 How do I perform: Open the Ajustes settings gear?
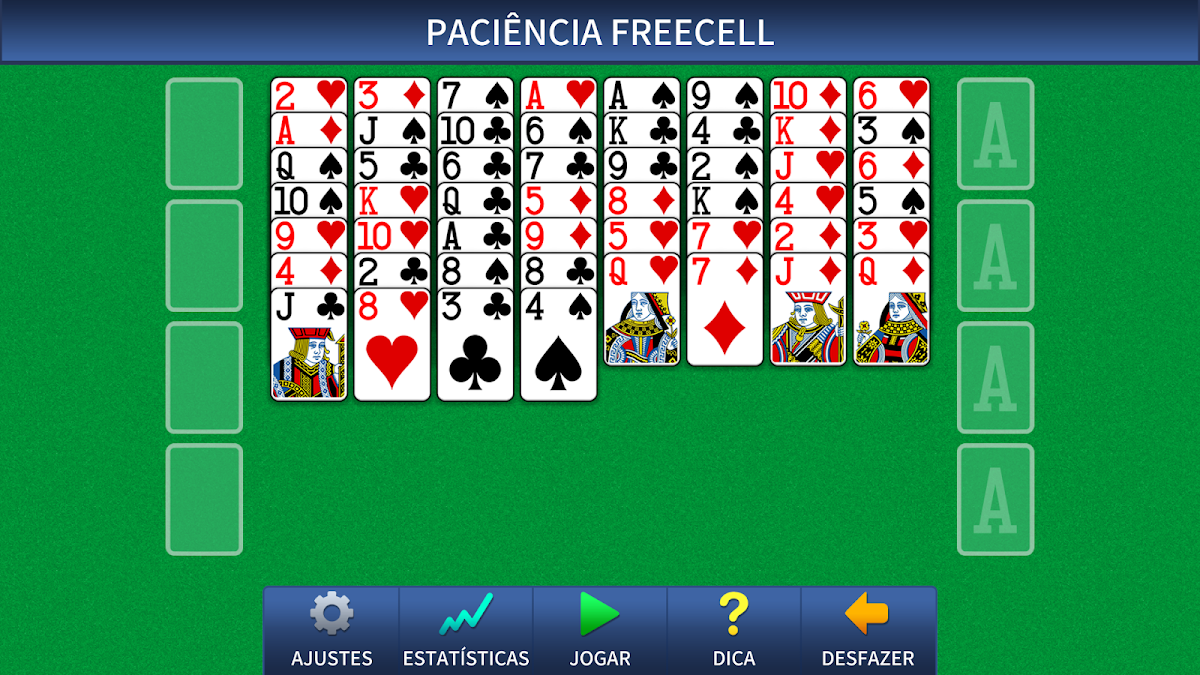tap(331, 631)
